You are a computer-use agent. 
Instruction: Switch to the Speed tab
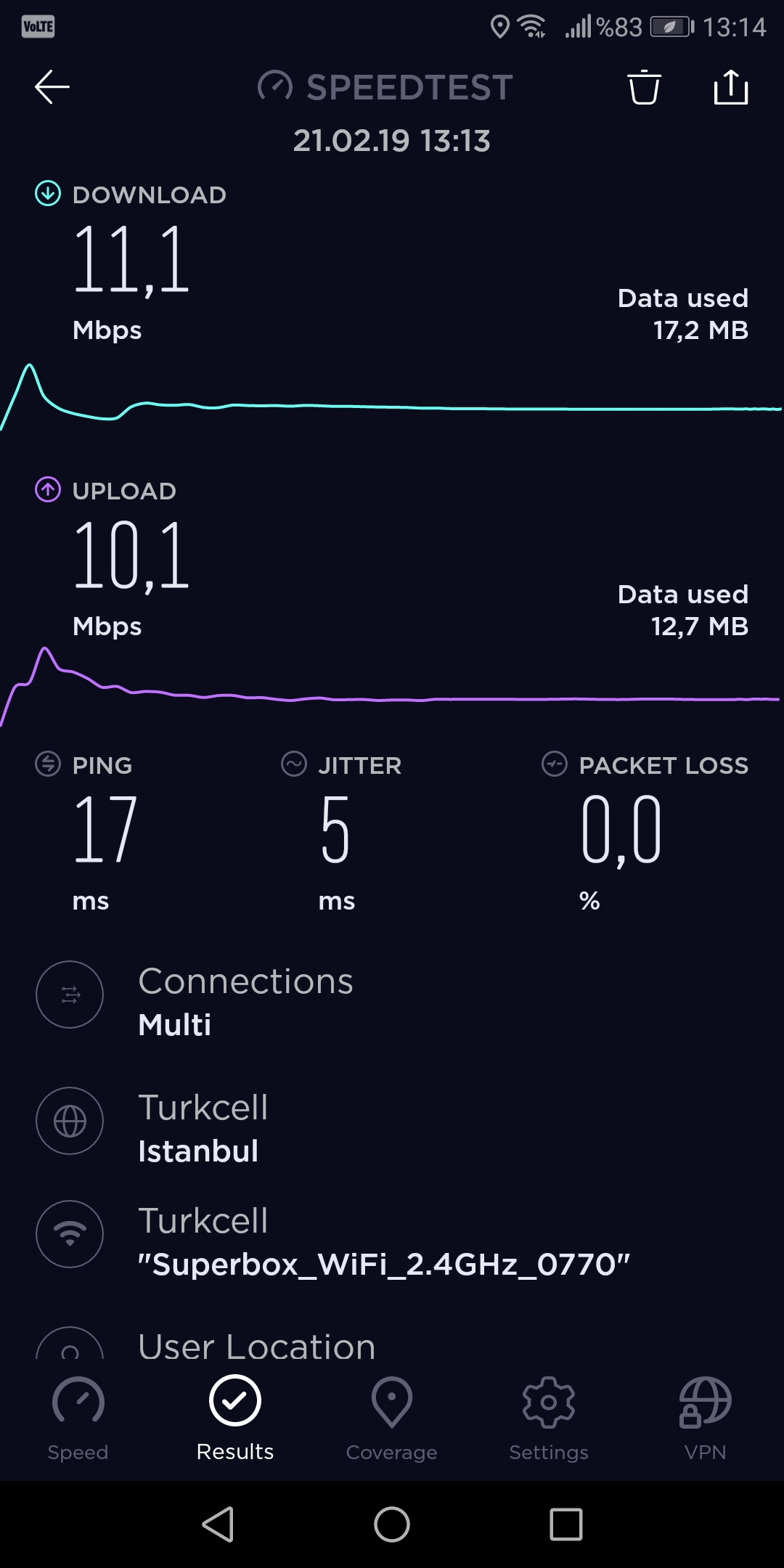point(78,1419)
